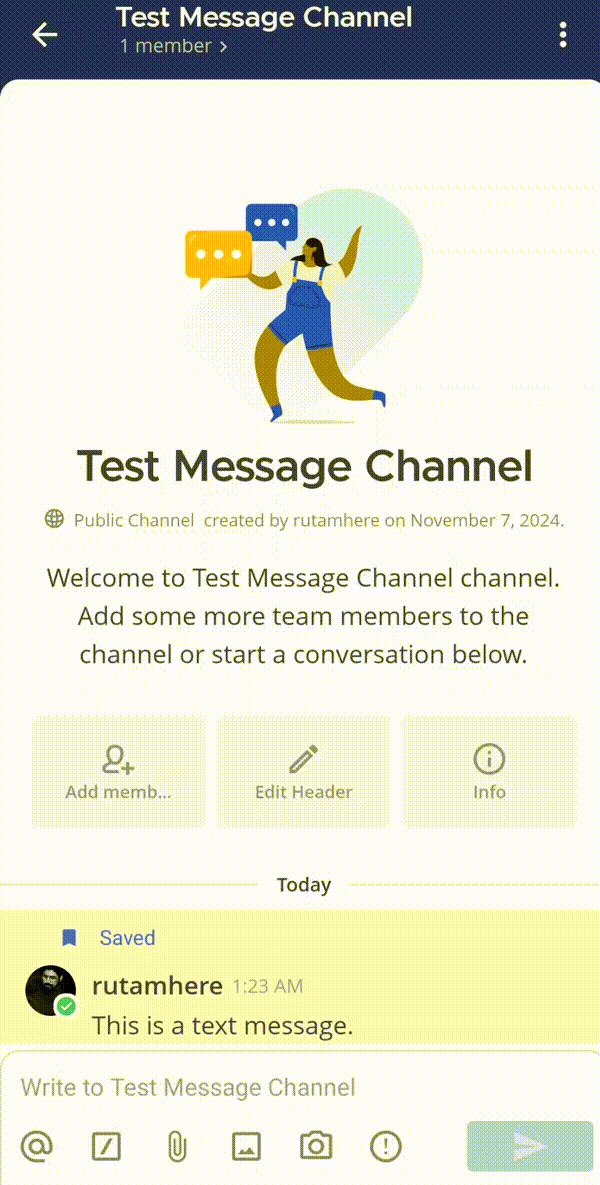Tap the Add members button

coord(118,772)
